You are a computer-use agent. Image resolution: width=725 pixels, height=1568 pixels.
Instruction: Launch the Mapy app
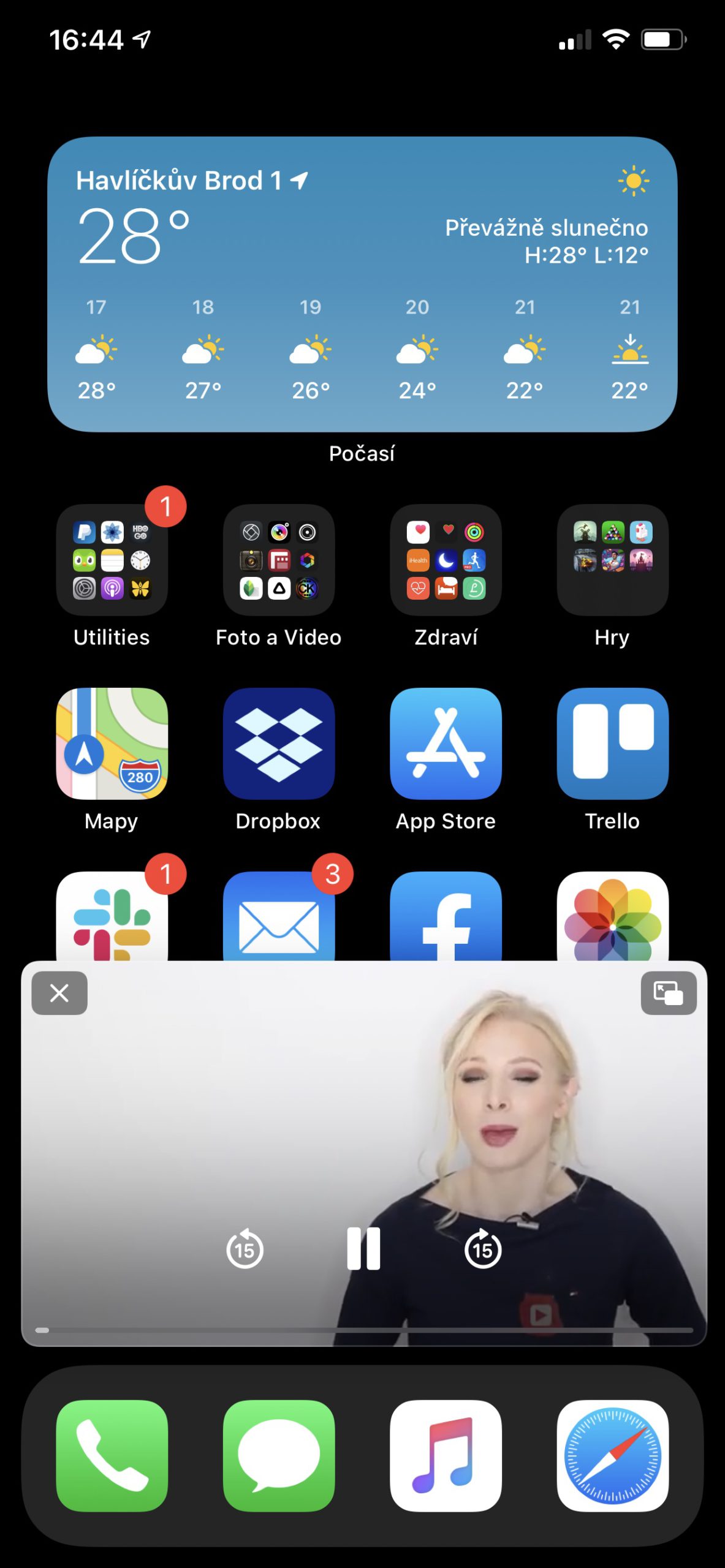pyautogui.click(x=112, y=743)
